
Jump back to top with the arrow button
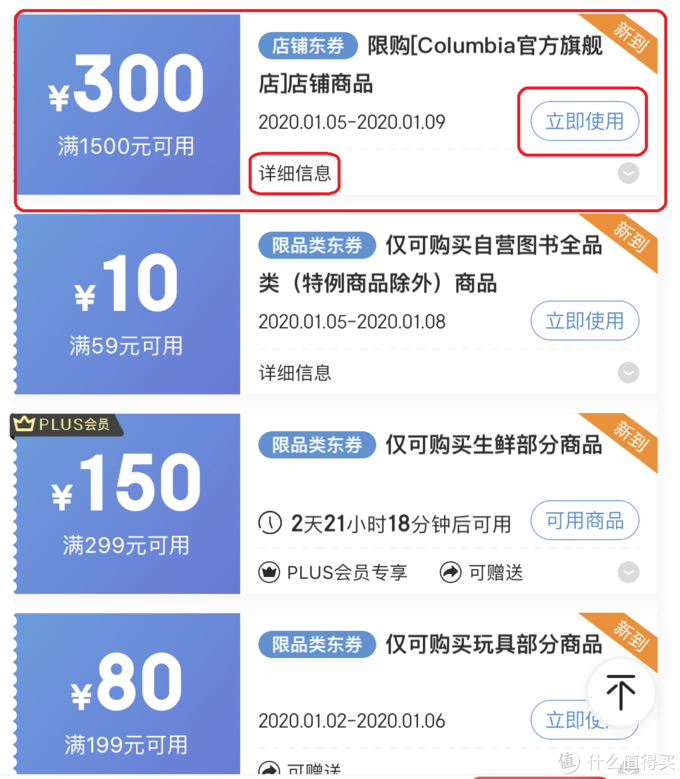pyautogui.click(x=620, y=692)
